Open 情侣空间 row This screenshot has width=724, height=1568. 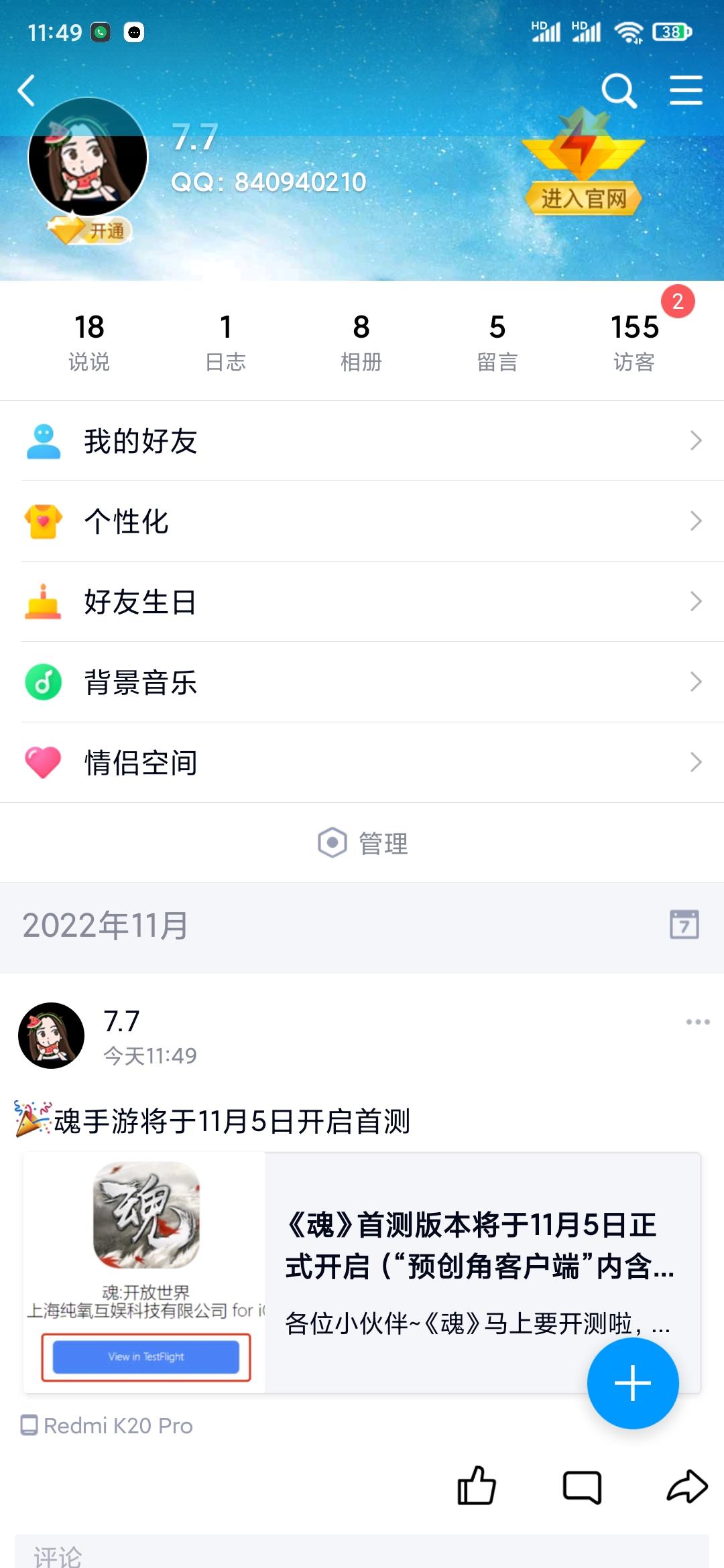pyautogui.click(x=362, y=763)
